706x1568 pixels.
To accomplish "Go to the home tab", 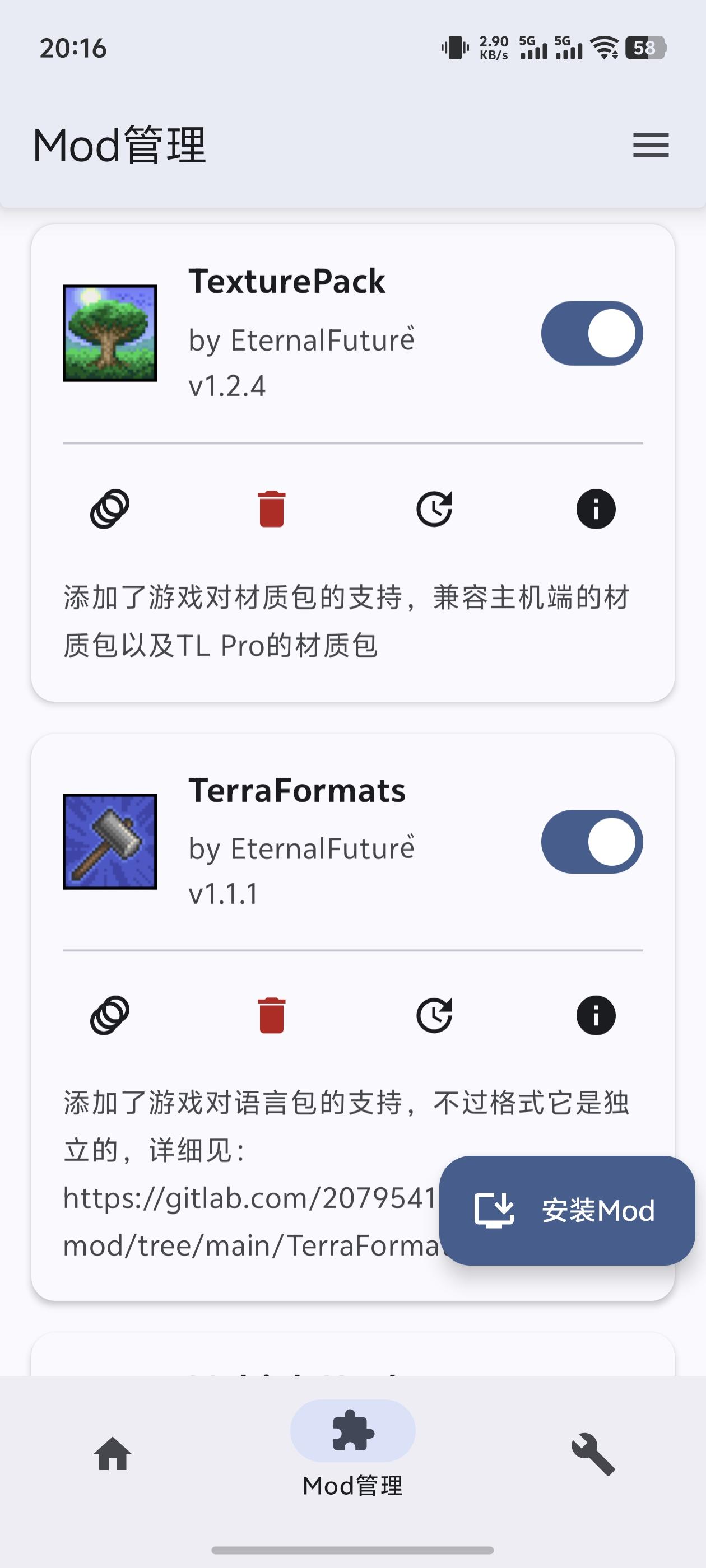I will [x=113, y=1454].
